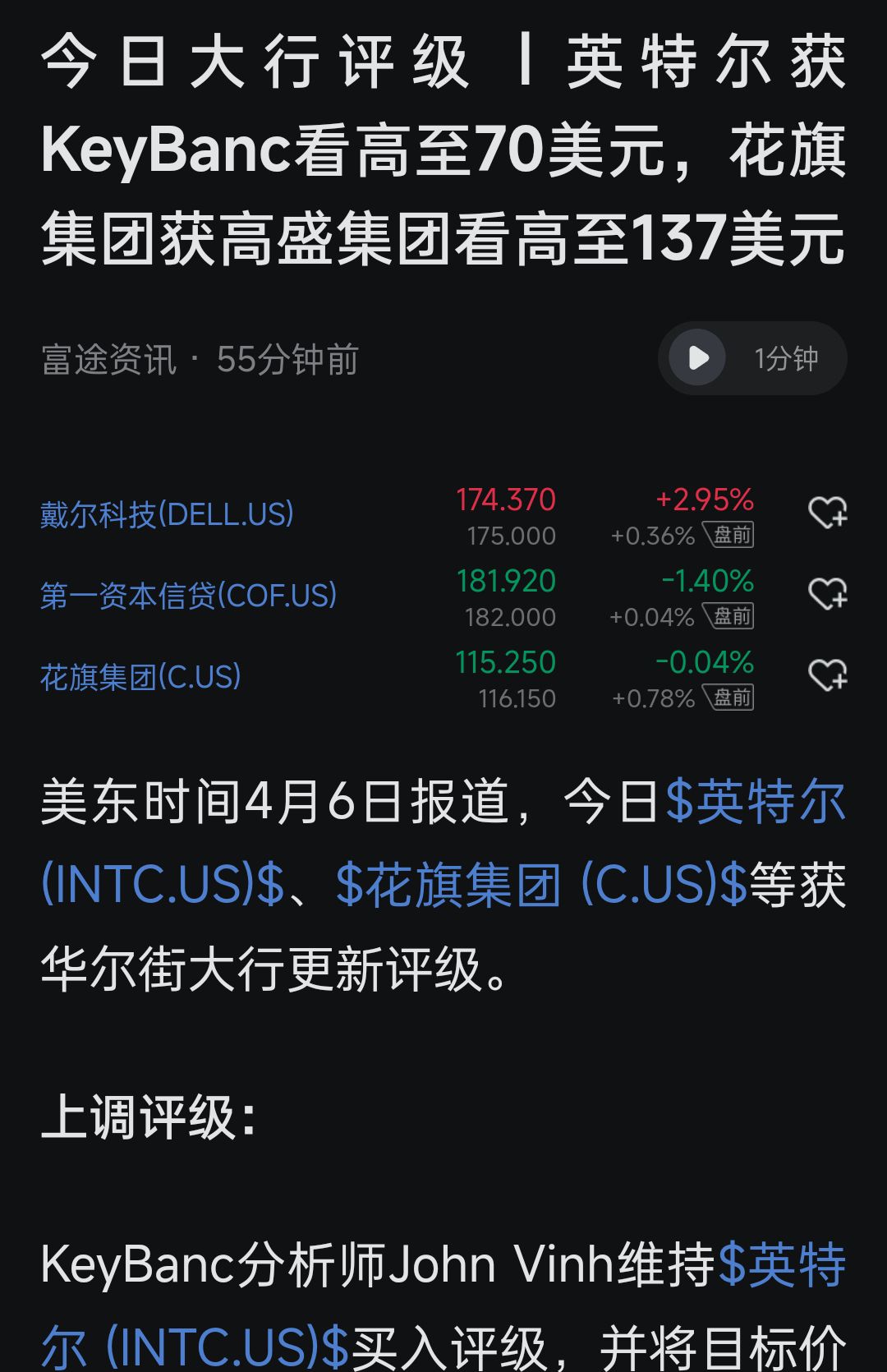This screenshot has height=1372, width=887.
Task: Open 戴尔科技(DELL.US) stock page
Action: tap(167, 515)
